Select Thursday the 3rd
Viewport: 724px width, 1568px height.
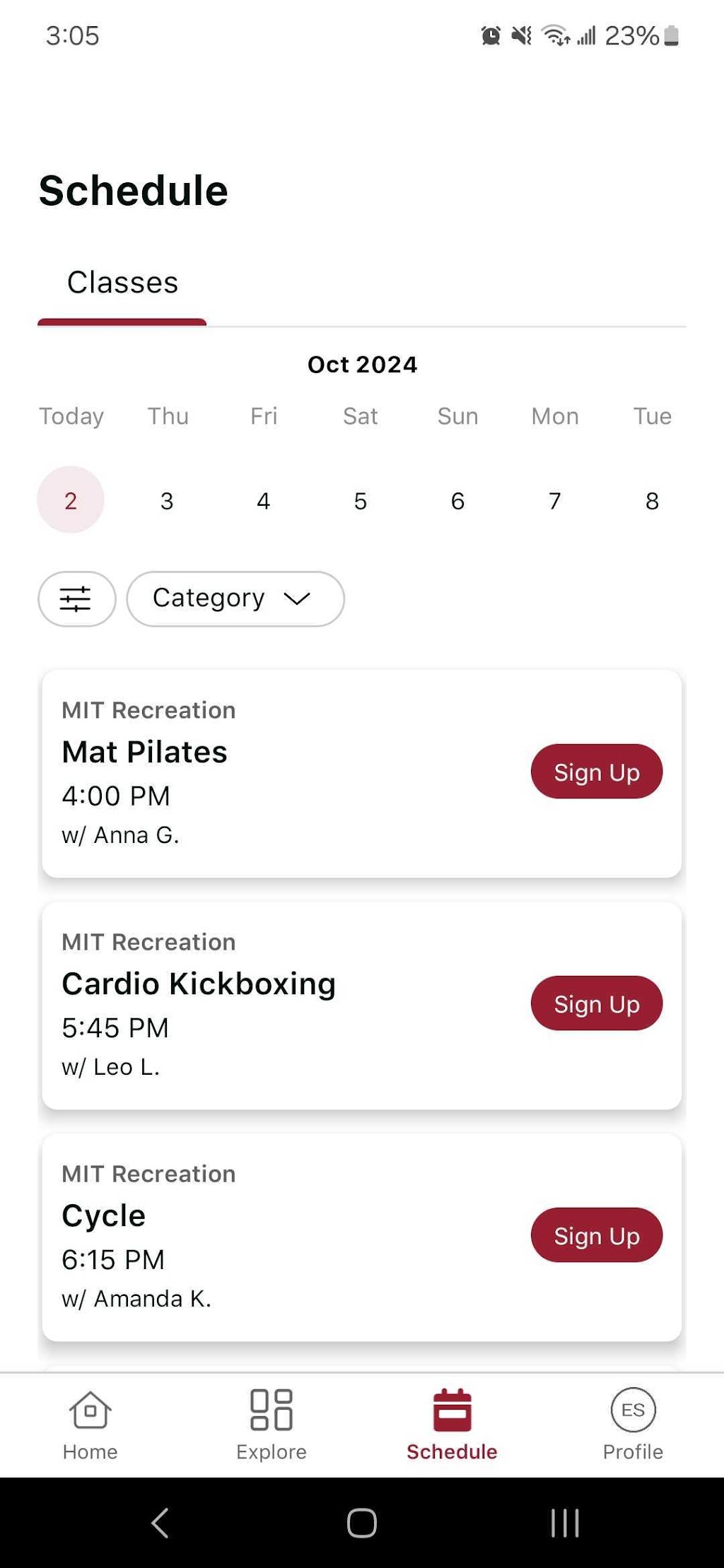(167, 500)
